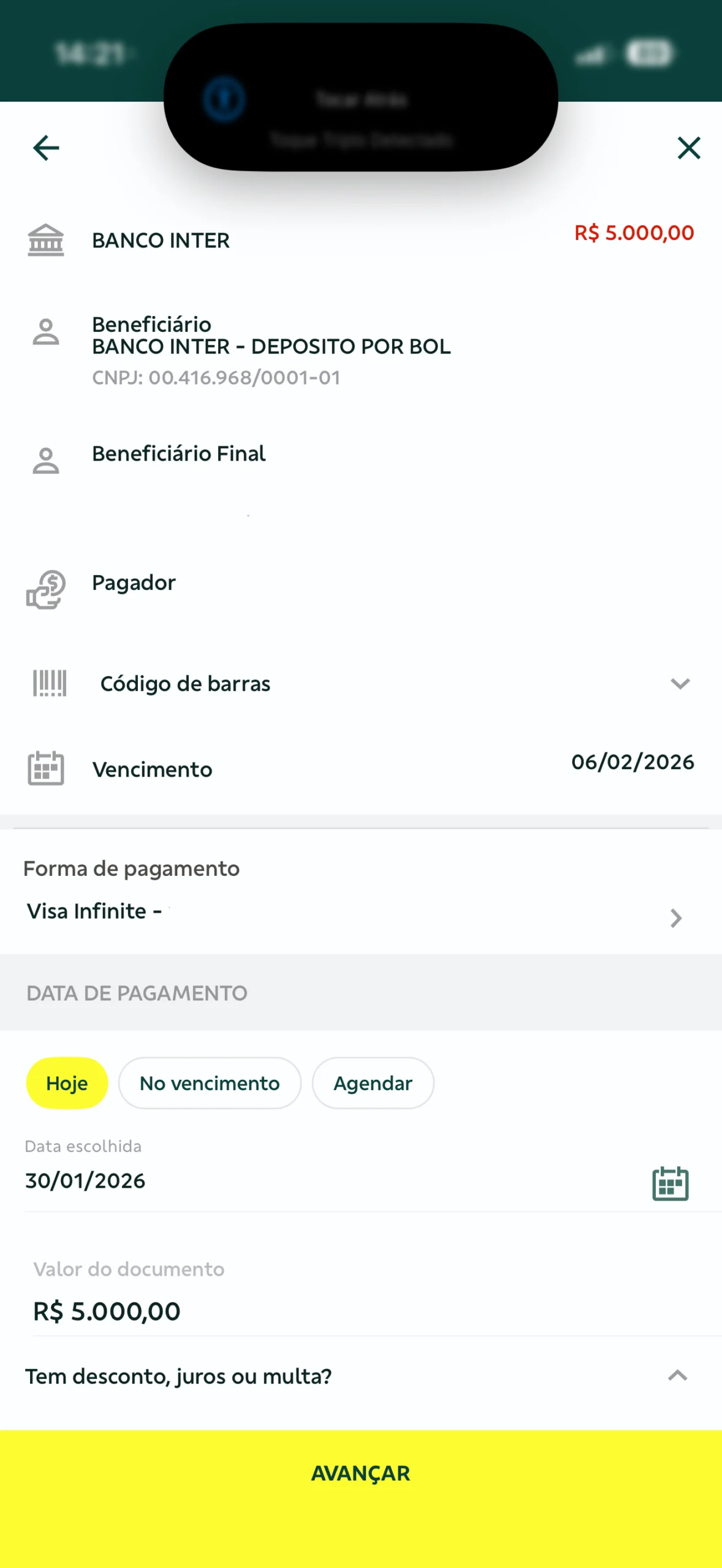Choose the No vencimento date option
This screenshot has height=1568, width=722.
pyautogui.click(x=210, y=1083)
